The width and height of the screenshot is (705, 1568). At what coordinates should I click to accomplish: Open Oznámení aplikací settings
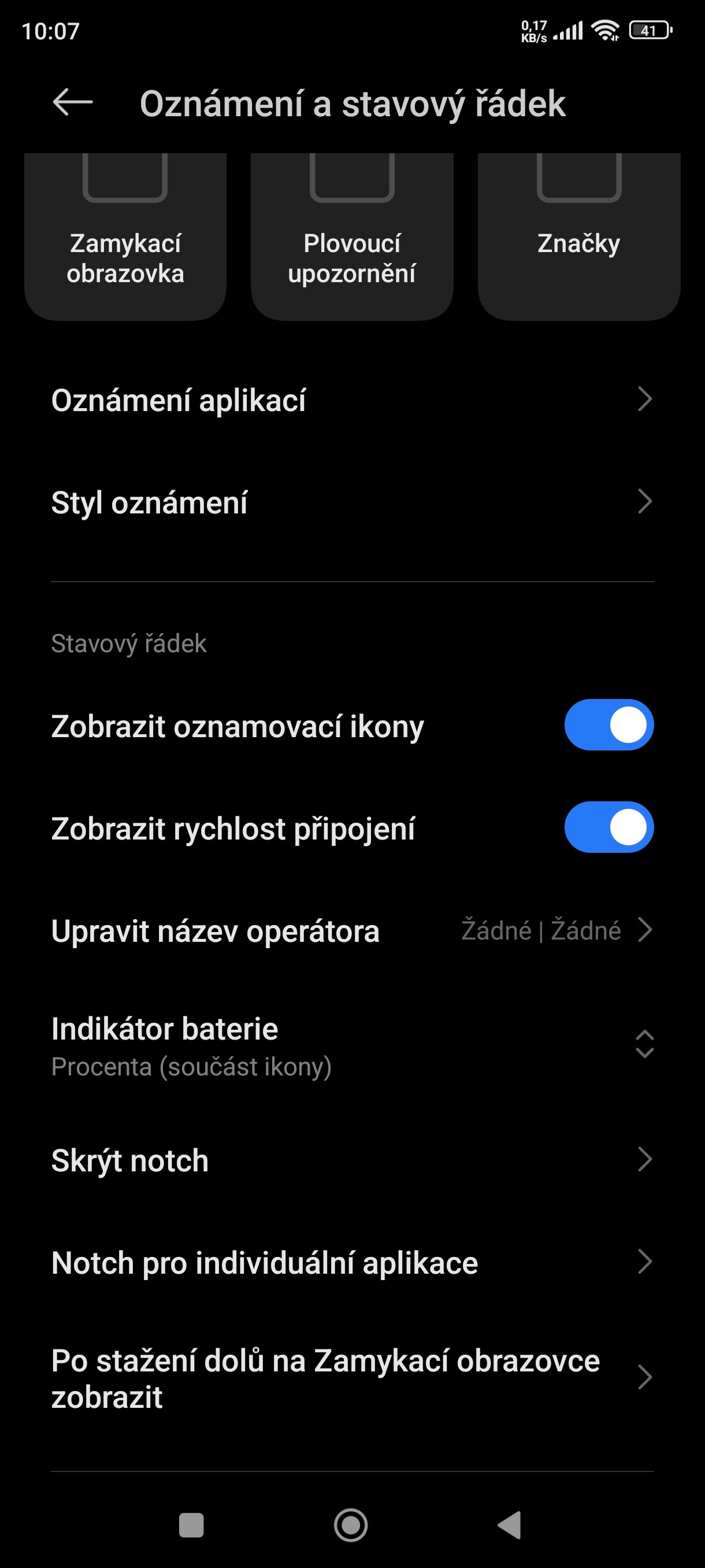(351, 400)
